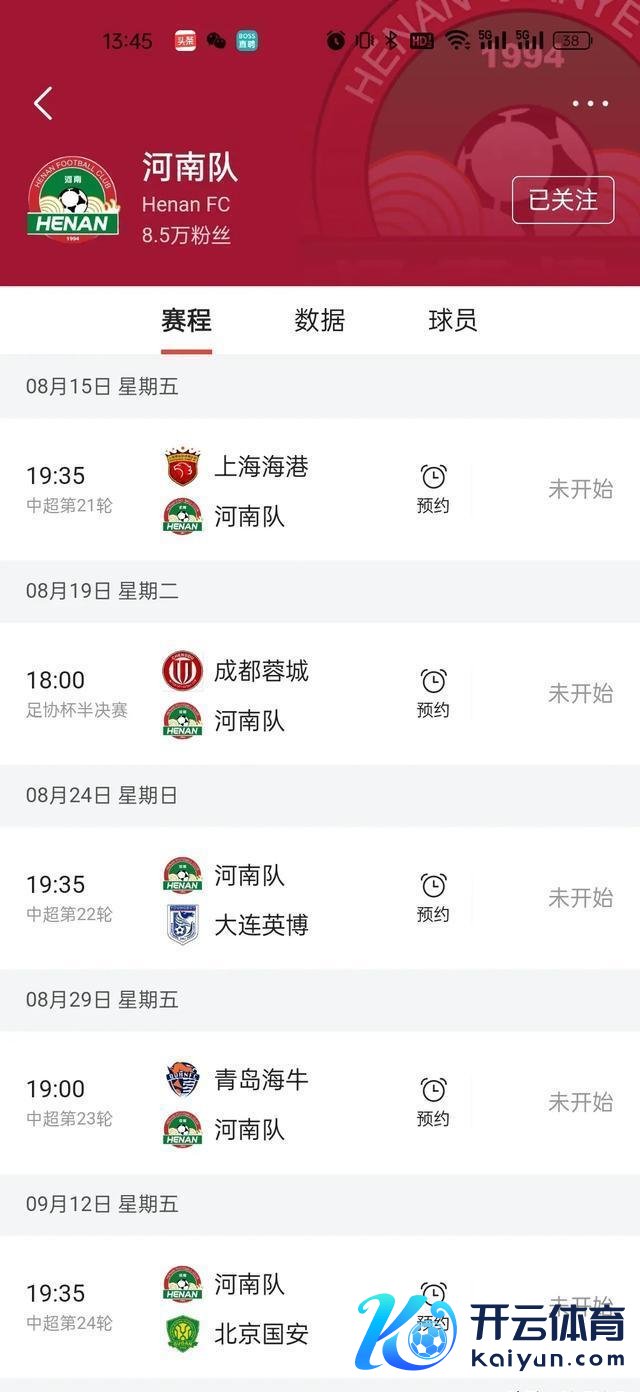Set 预约 reminder for 大连英博 match
This screenshot has width=640, height=1392.
click(433, 897)
